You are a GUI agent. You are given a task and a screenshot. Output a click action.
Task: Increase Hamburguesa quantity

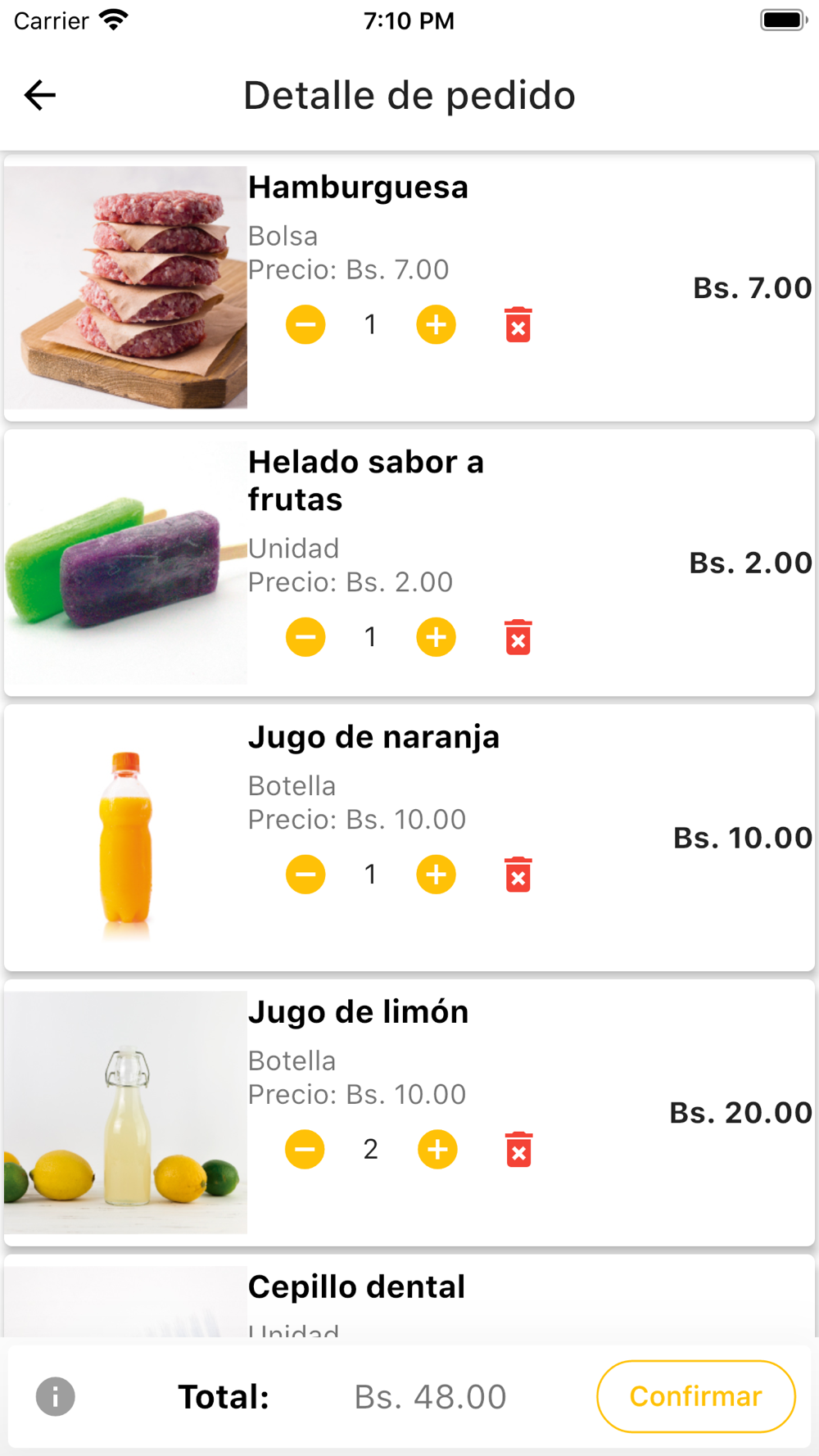click(437, 324)
